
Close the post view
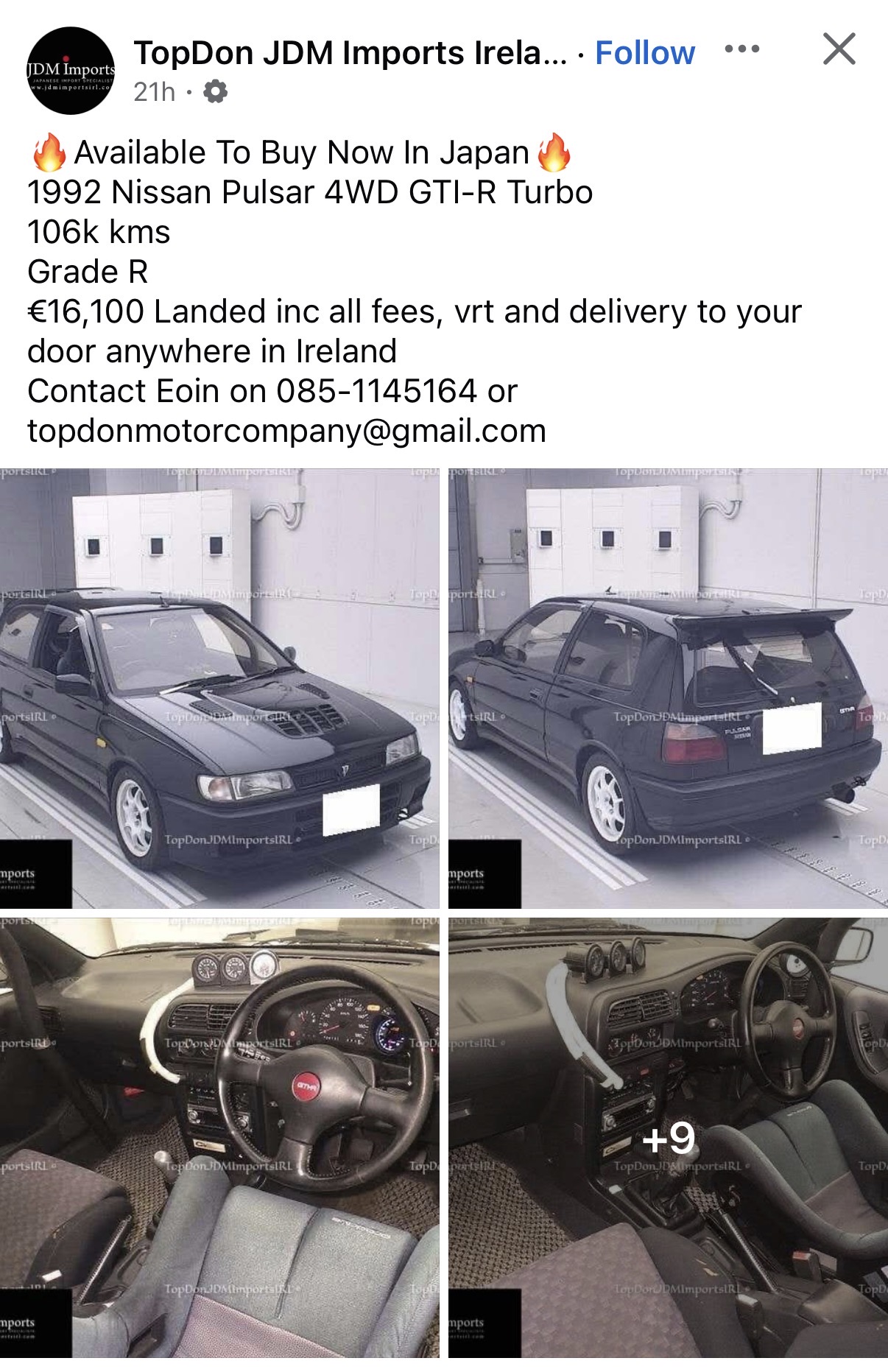pos(839,50)
